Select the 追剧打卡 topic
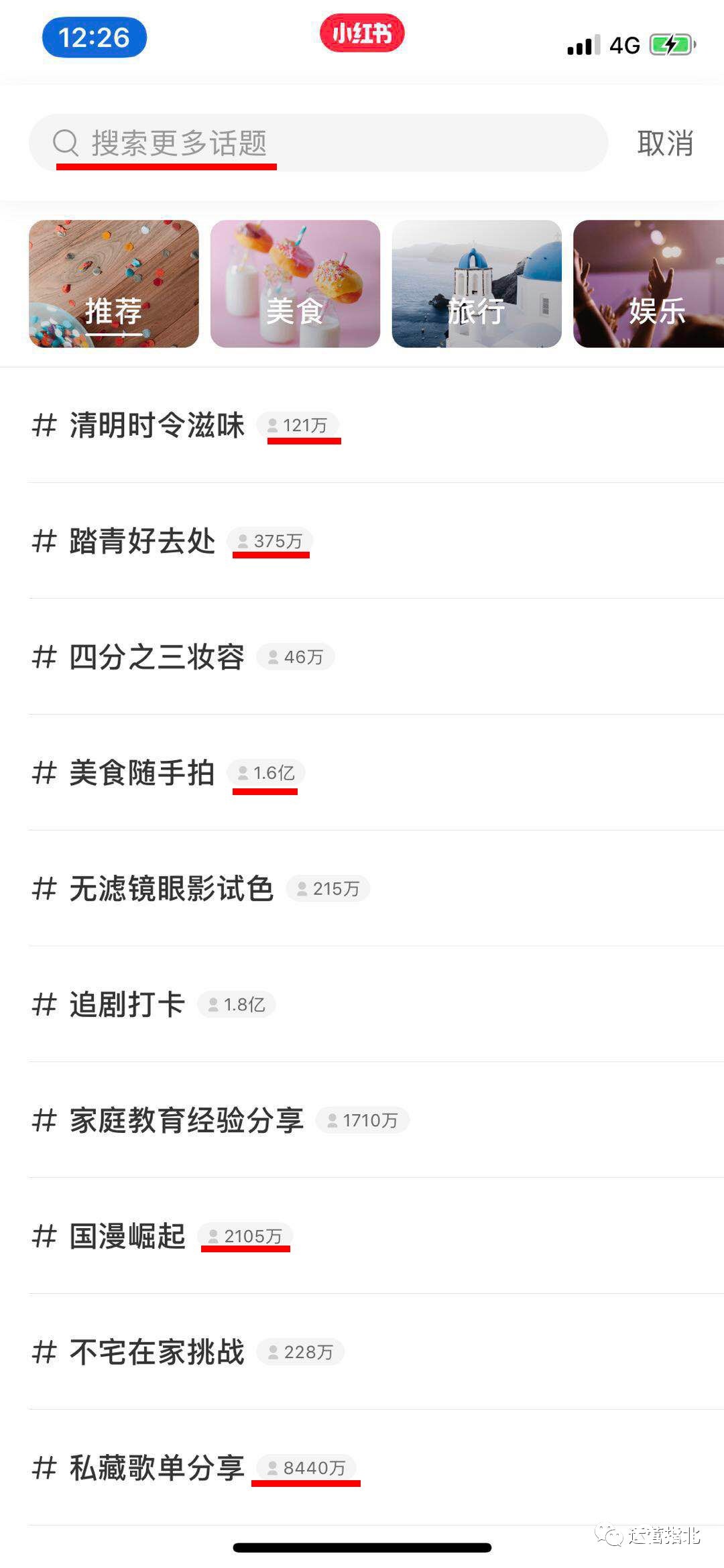 (127, 1005)
